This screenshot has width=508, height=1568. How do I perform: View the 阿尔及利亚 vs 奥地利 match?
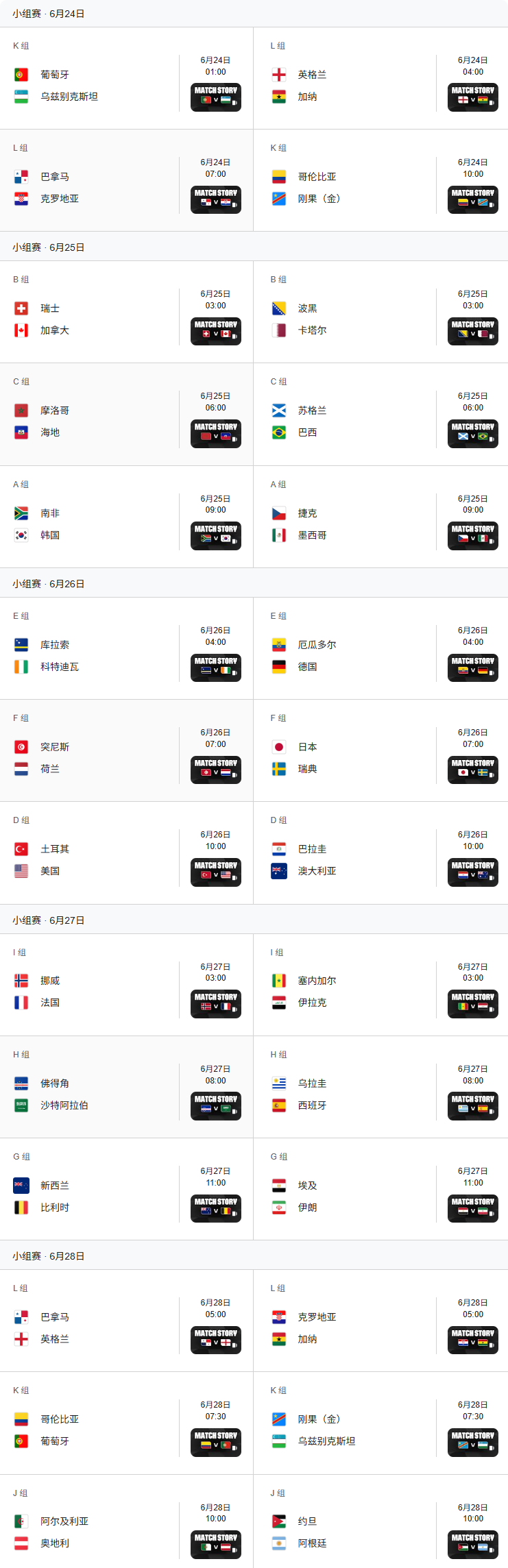(x=89, y=1532)
